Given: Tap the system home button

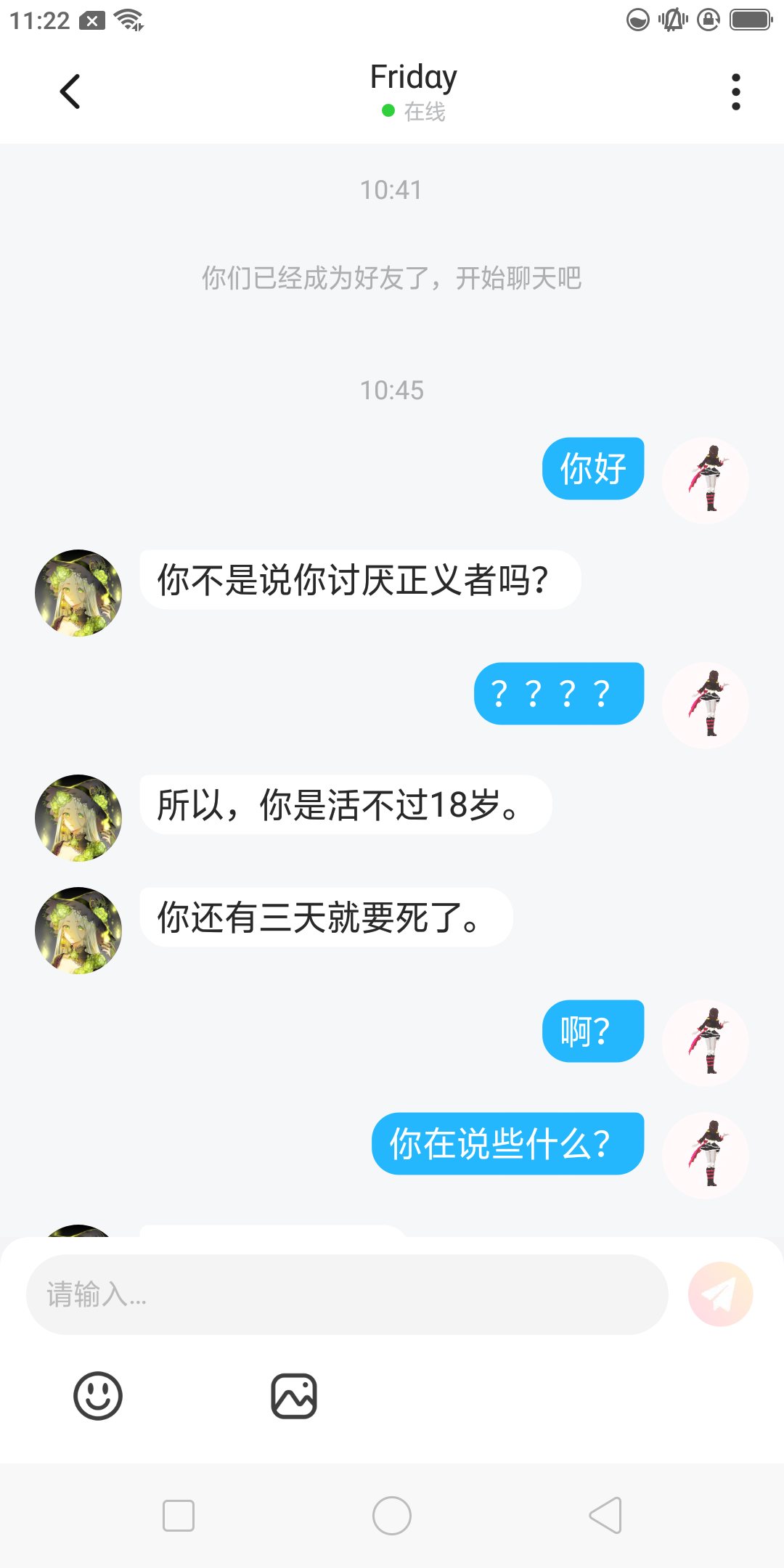Looking at the screenshot, I should 392,1516.
